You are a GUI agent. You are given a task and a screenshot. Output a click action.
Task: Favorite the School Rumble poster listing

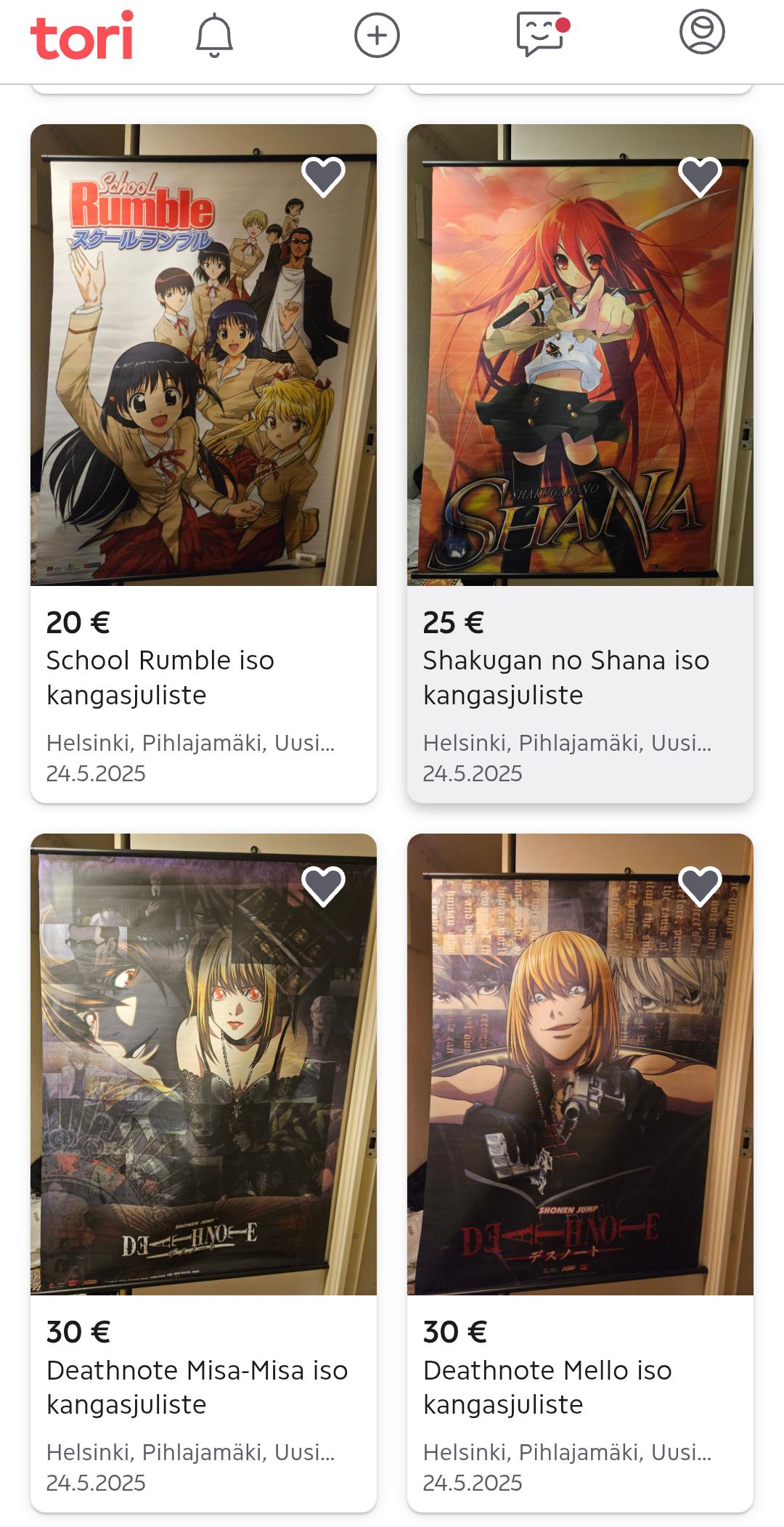[x=324, y=176]
